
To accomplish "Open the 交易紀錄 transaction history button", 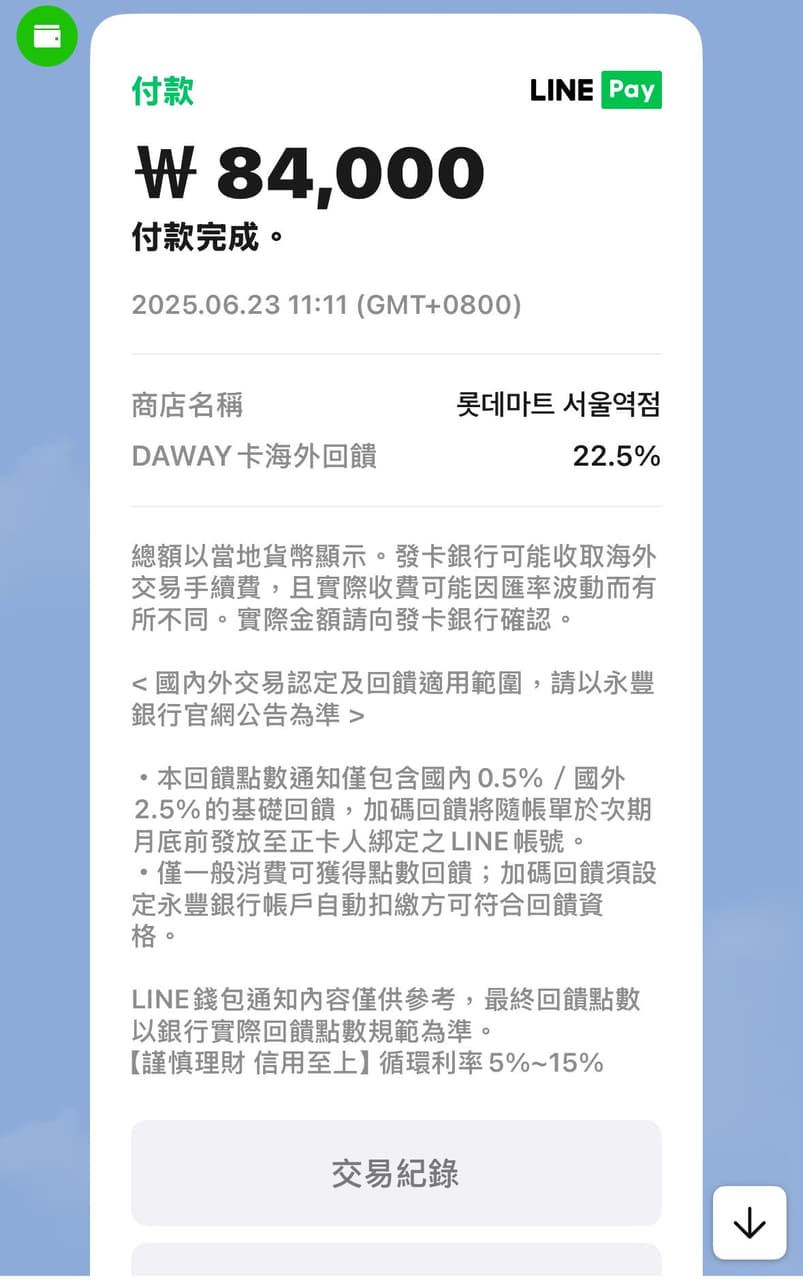I will click(x=396, y=1172).
